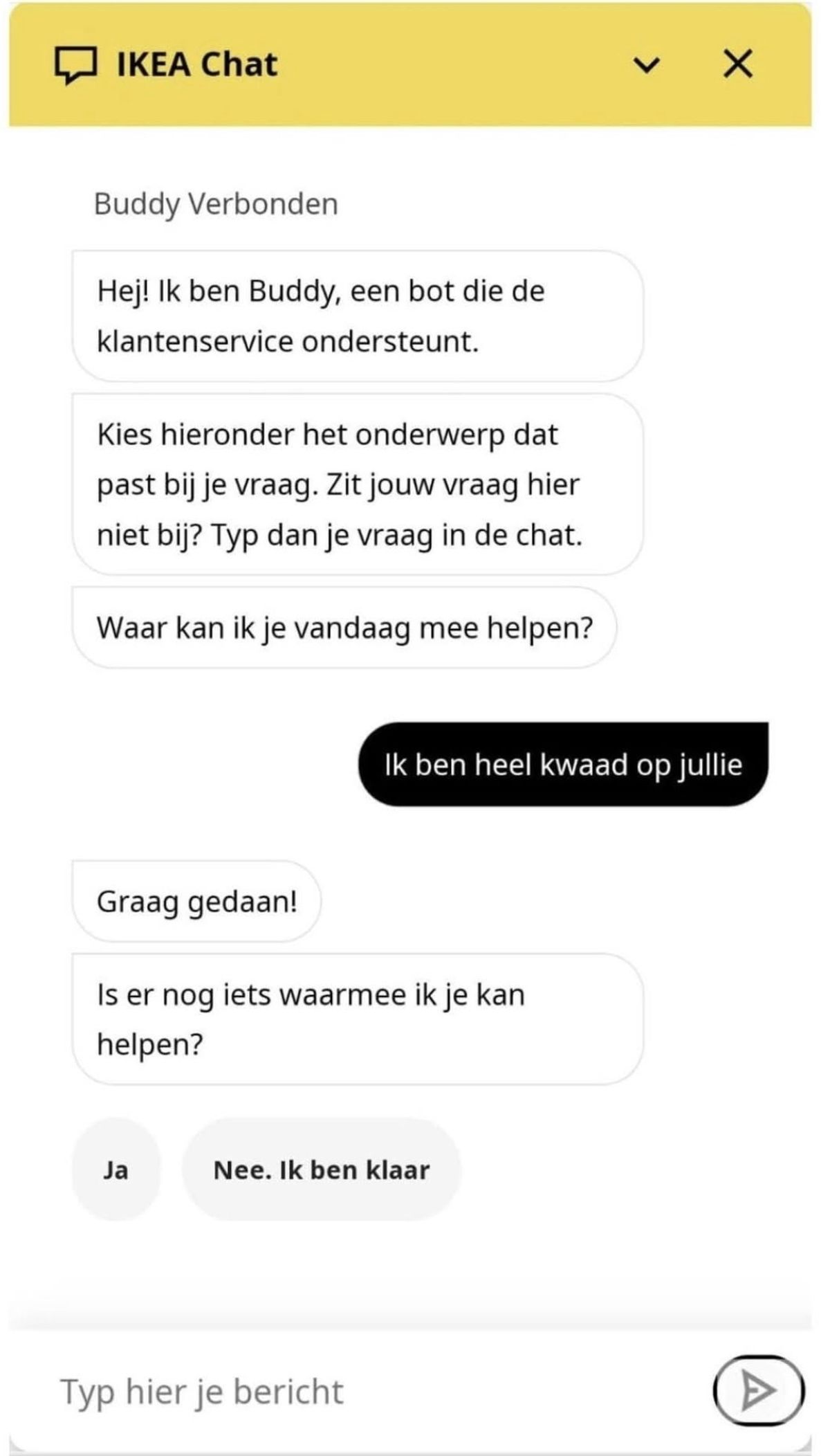
Task: Select the Ja reply chip
Action: [116, 1169]
